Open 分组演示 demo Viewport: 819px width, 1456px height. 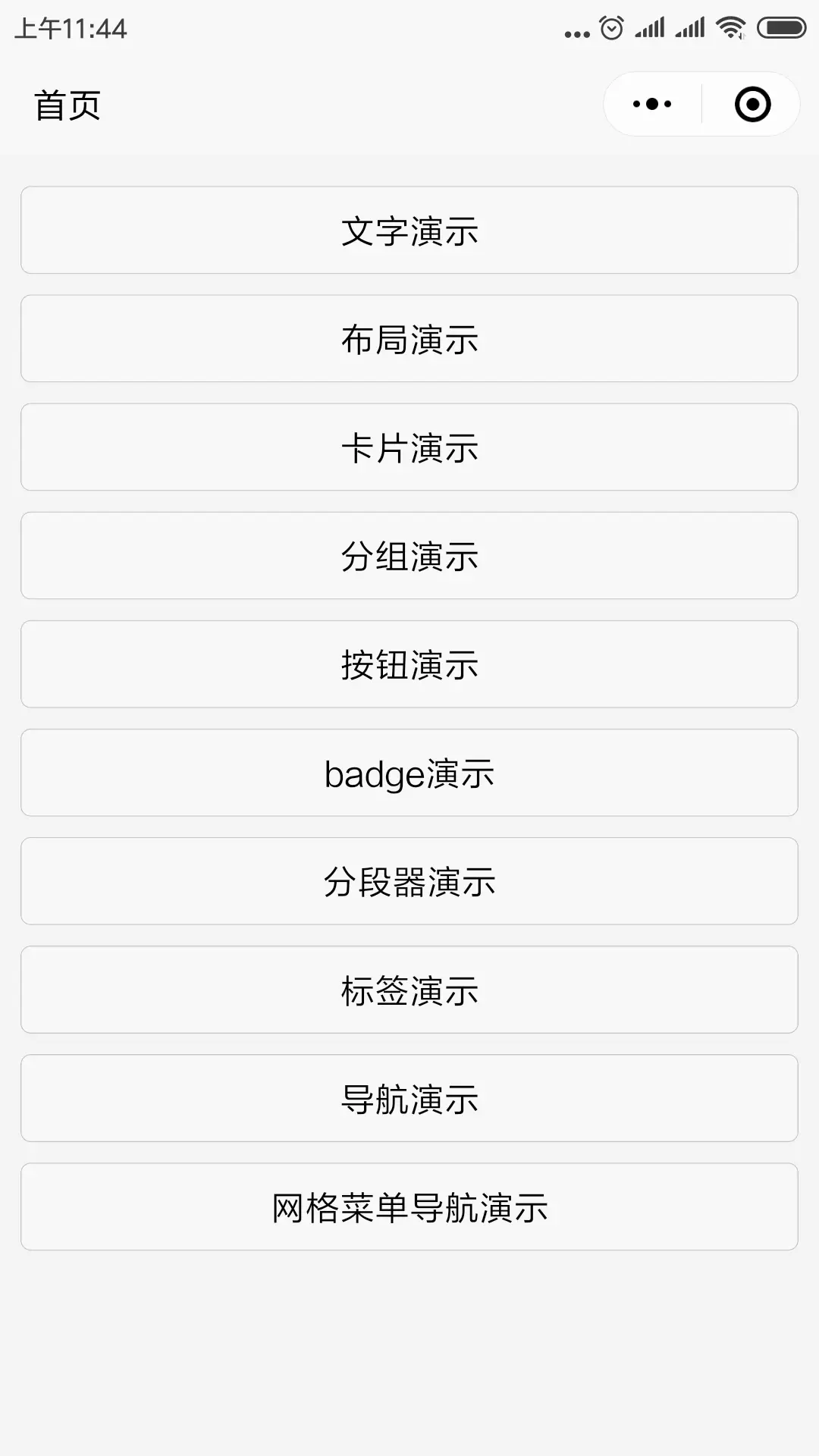coord(409,555)
